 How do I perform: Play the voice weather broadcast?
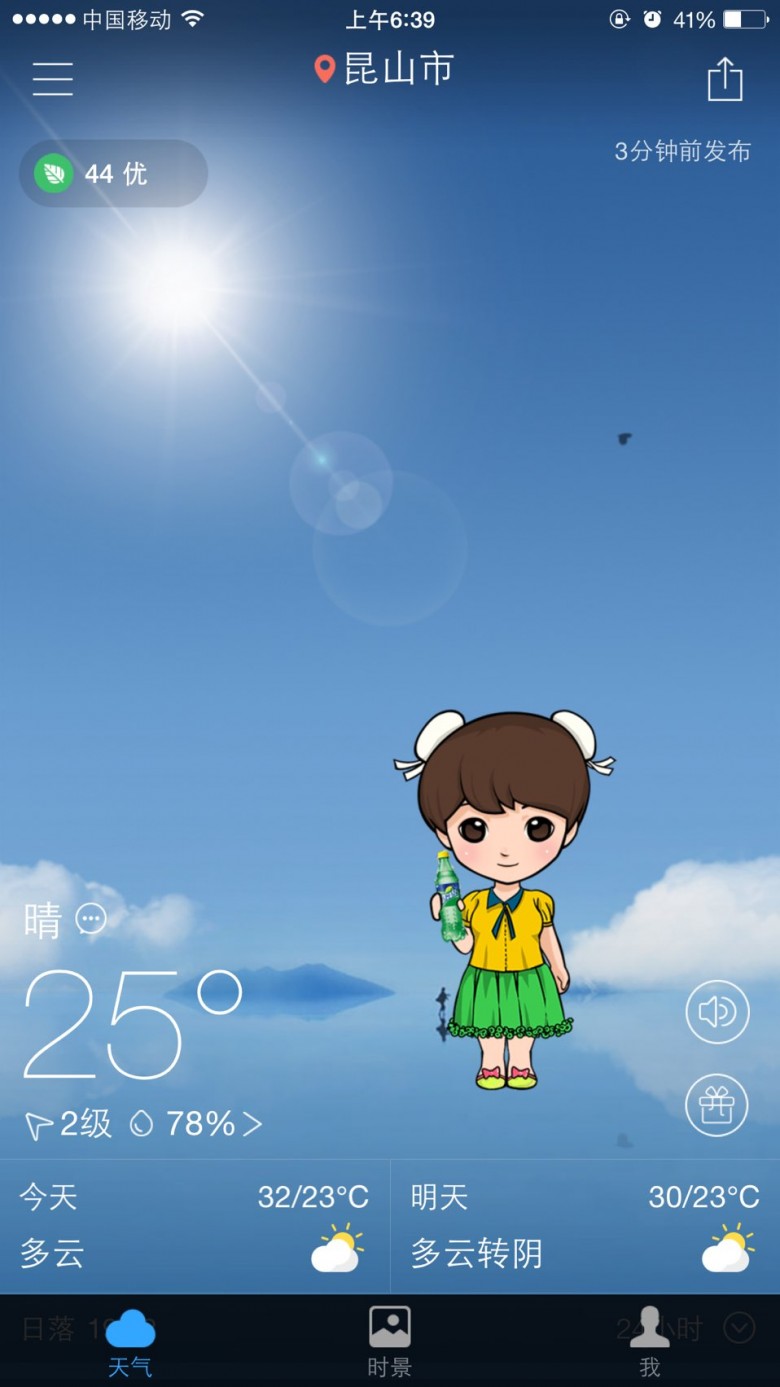(717, 1012)
